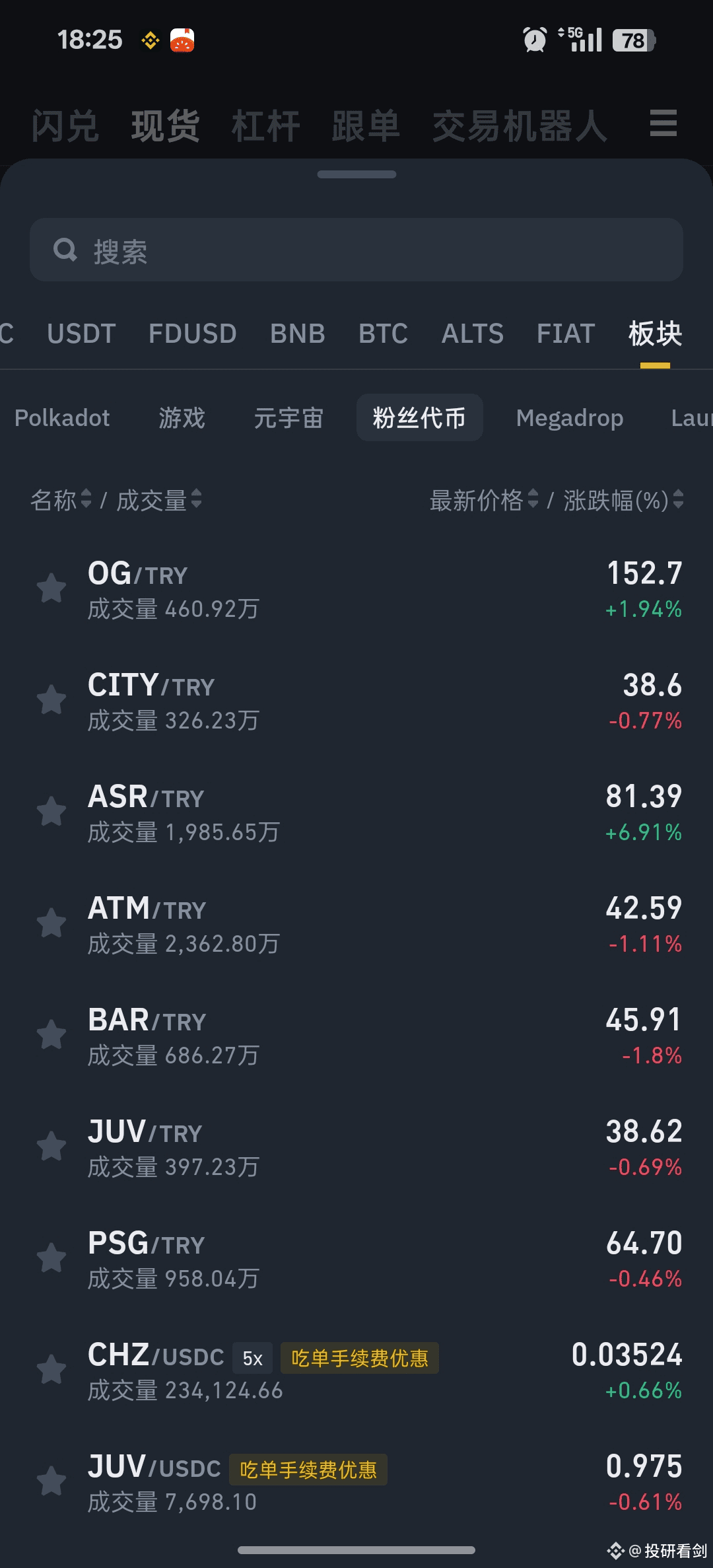Choose the Megadrop sector chip
Viewport: 713px width, 1568px height.
[570, 418]
